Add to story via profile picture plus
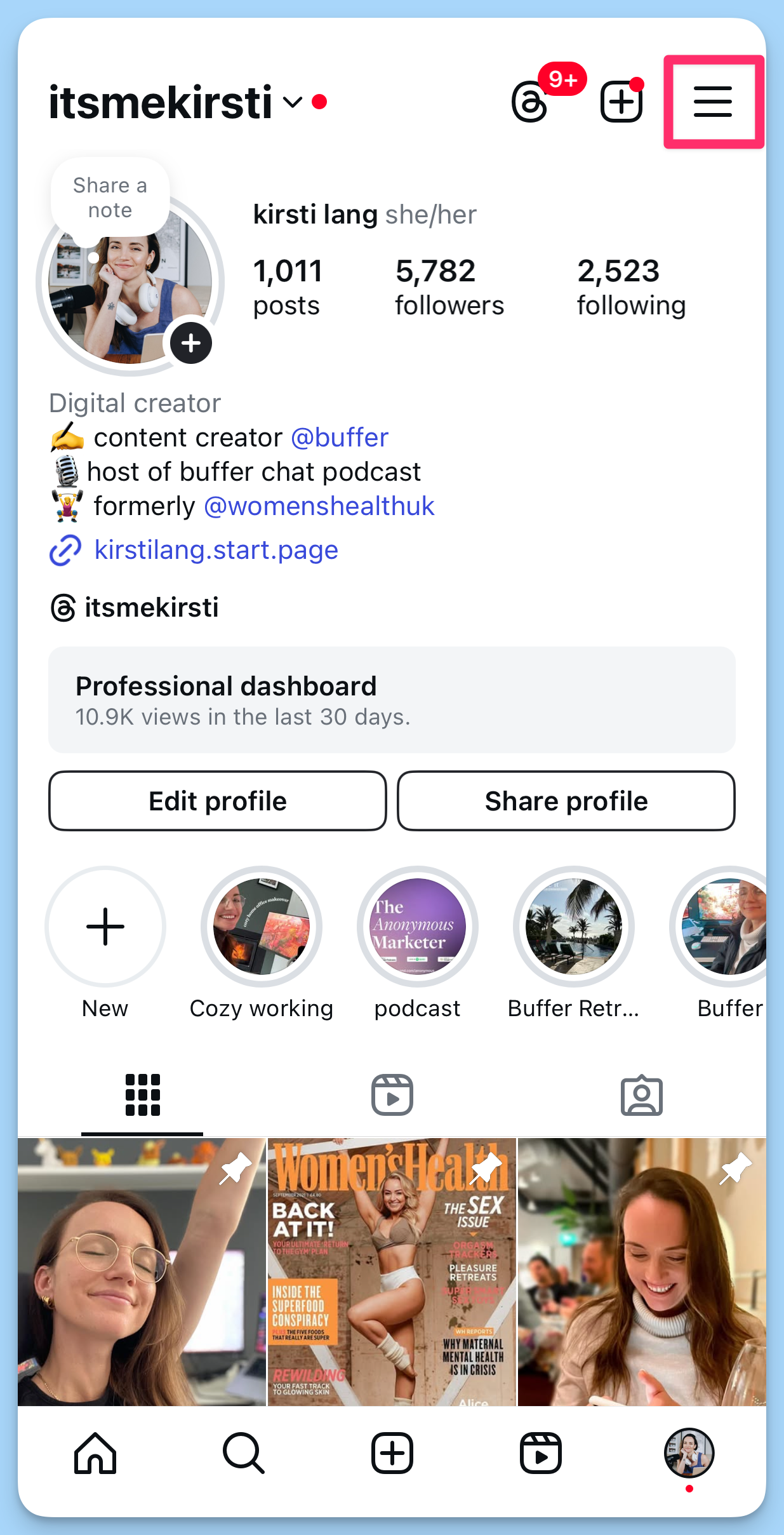 click(x=190, y=343)
